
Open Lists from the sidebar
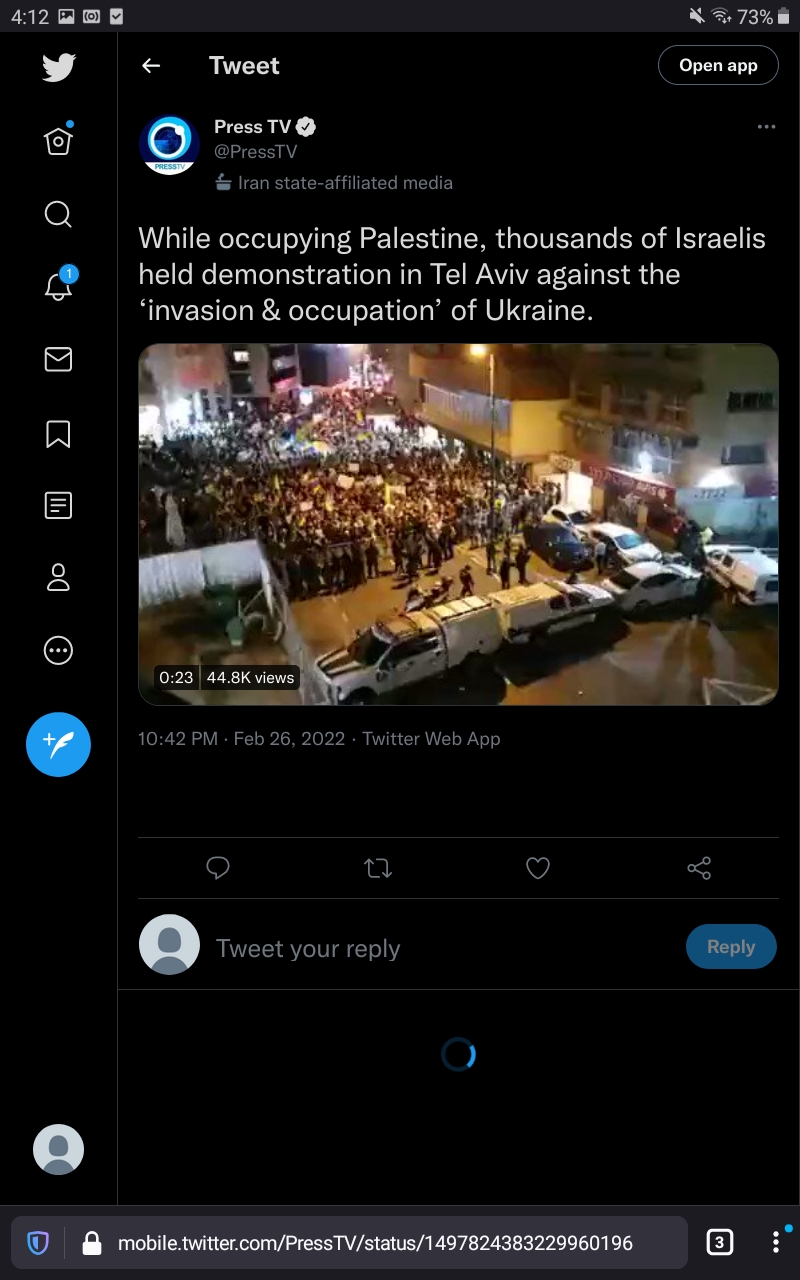pyautogui.click(x=59, y=505)
